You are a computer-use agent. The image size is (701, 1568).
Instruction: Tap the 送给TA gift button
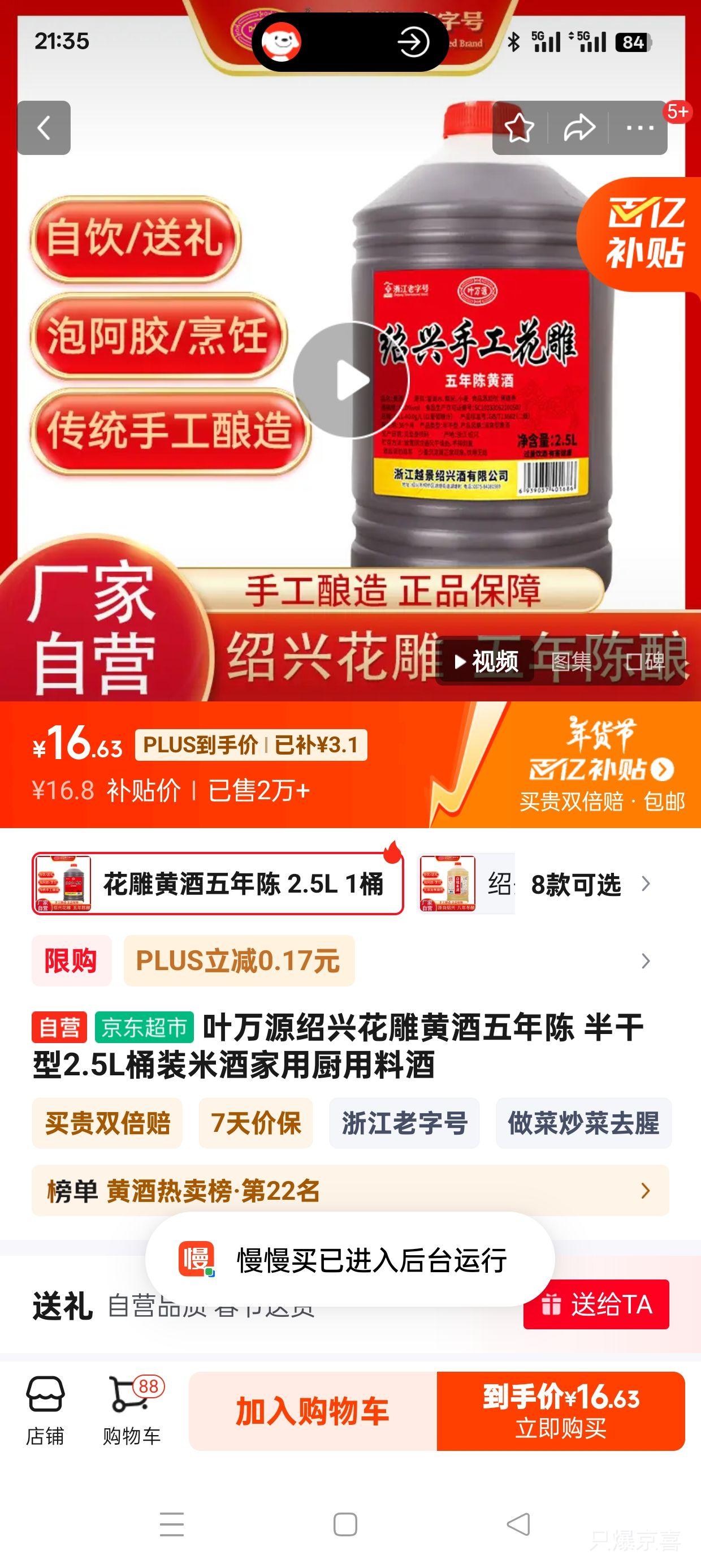596,1304
